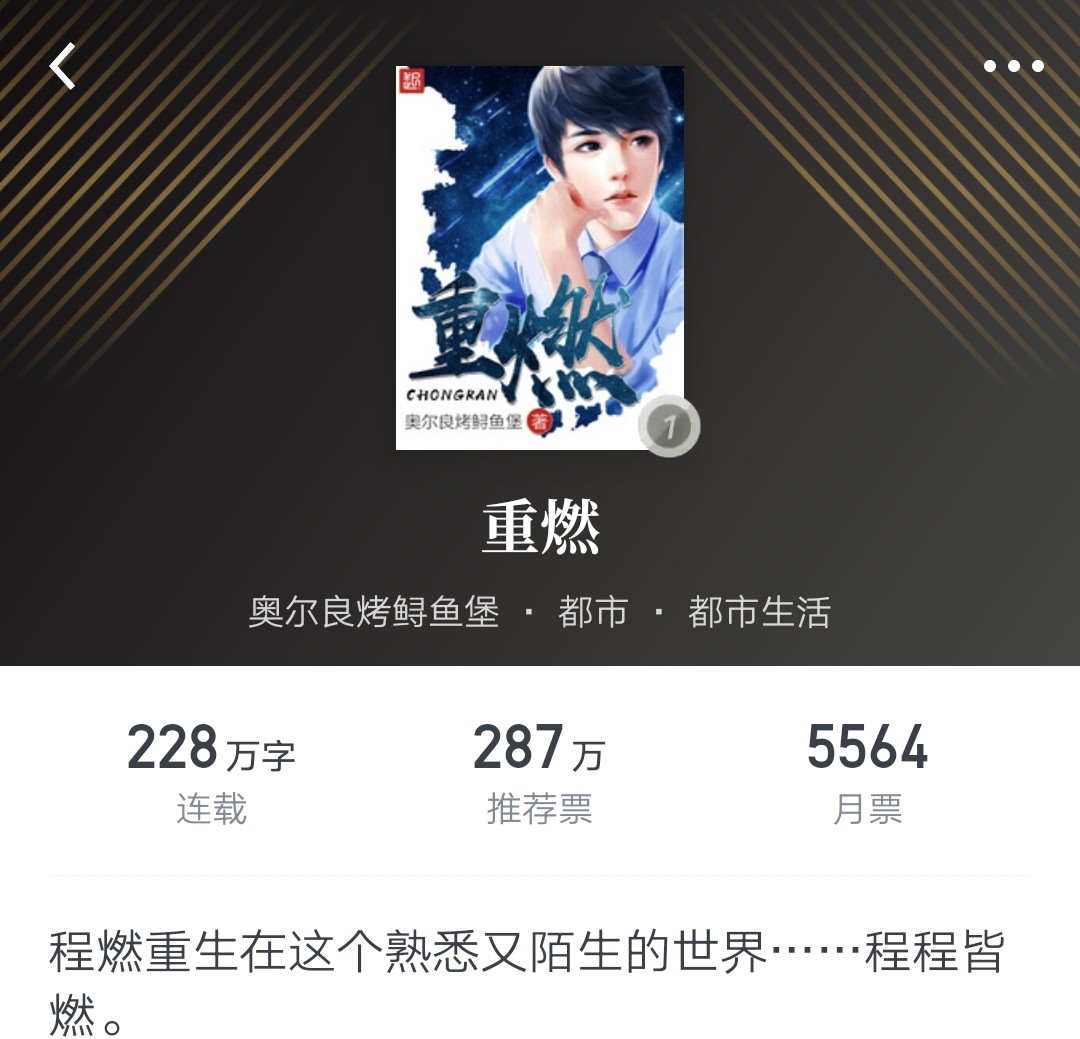Open the 都市生活 subcategory

coord(759,612)
